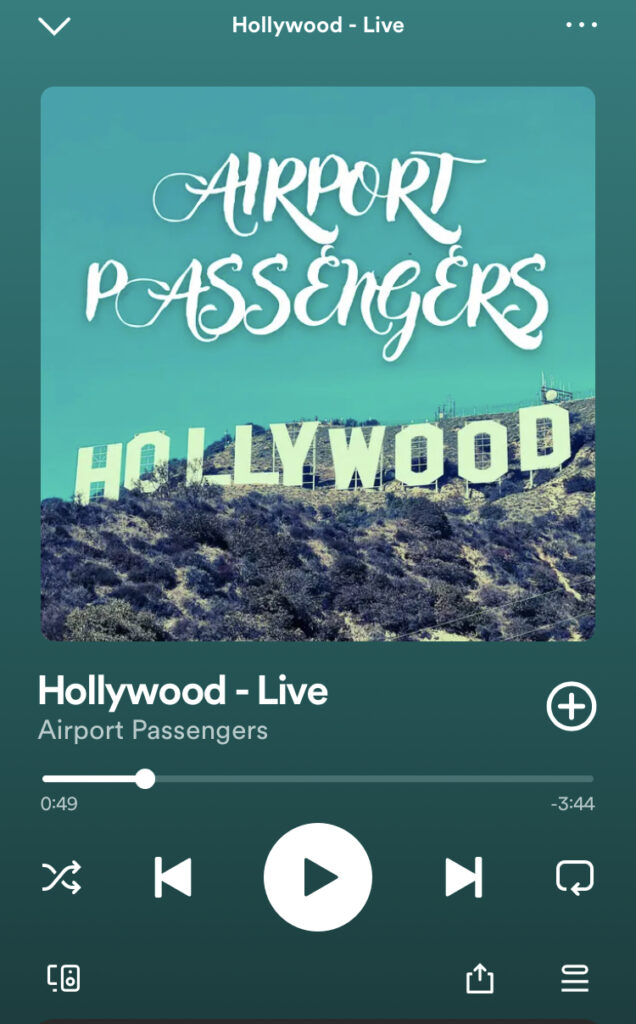Tap the playback progress bar
Viewport: 636px width, 1024px height.
(318, 778)
